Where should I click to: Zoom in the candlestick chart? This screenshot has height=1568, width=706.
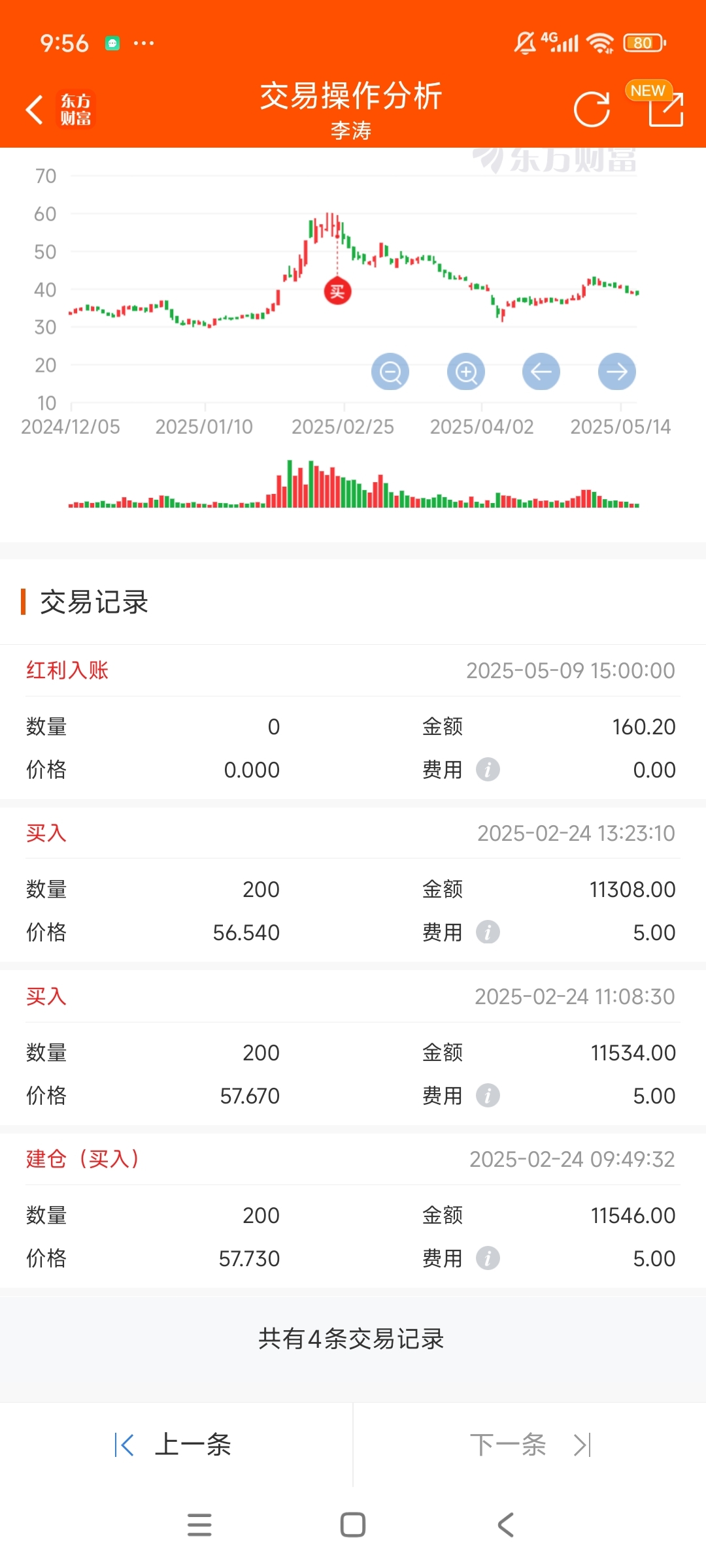tap(466, 372)
